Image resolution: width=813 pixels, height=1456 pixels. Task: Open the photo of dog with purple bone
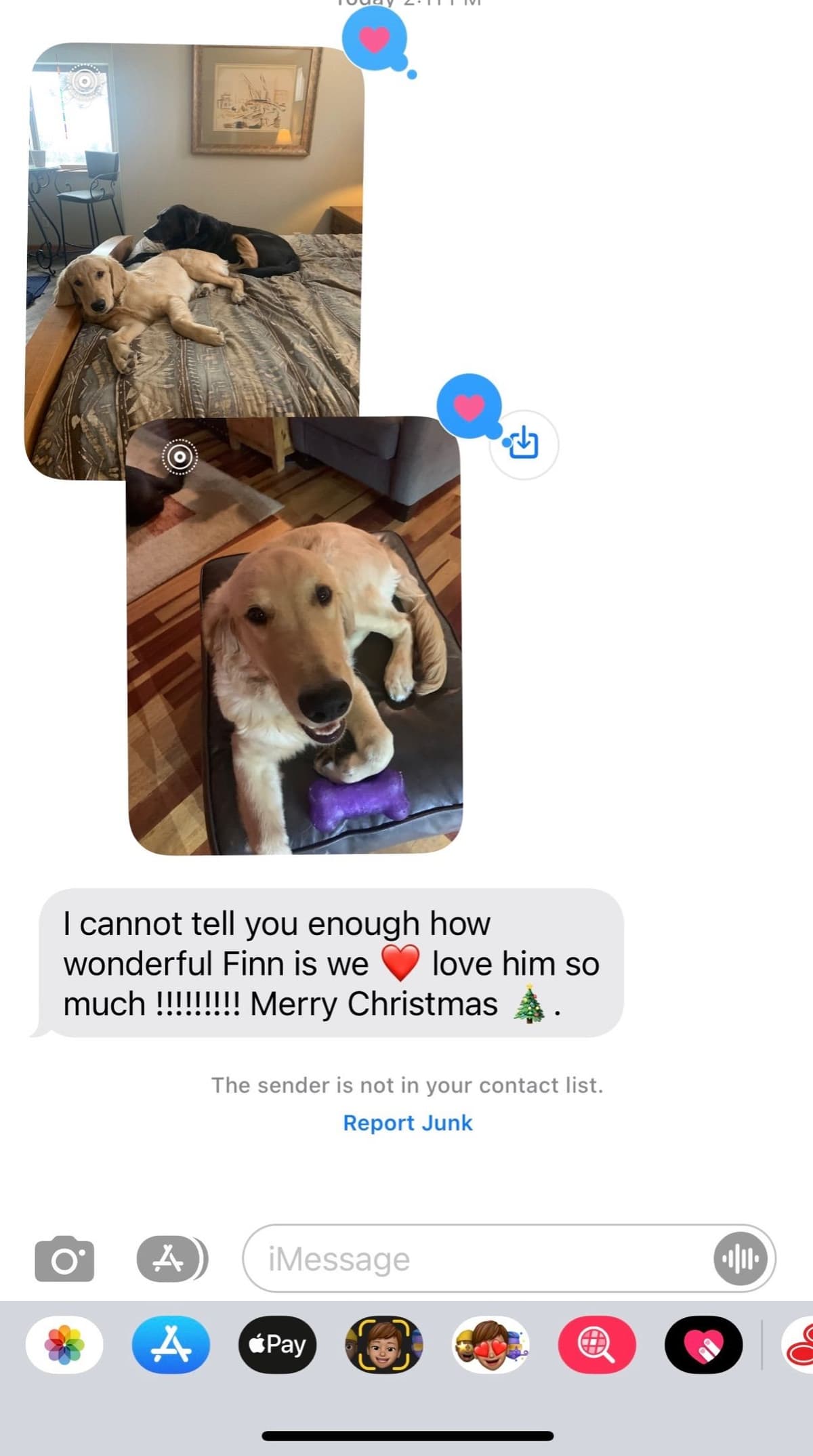[295, 636]
